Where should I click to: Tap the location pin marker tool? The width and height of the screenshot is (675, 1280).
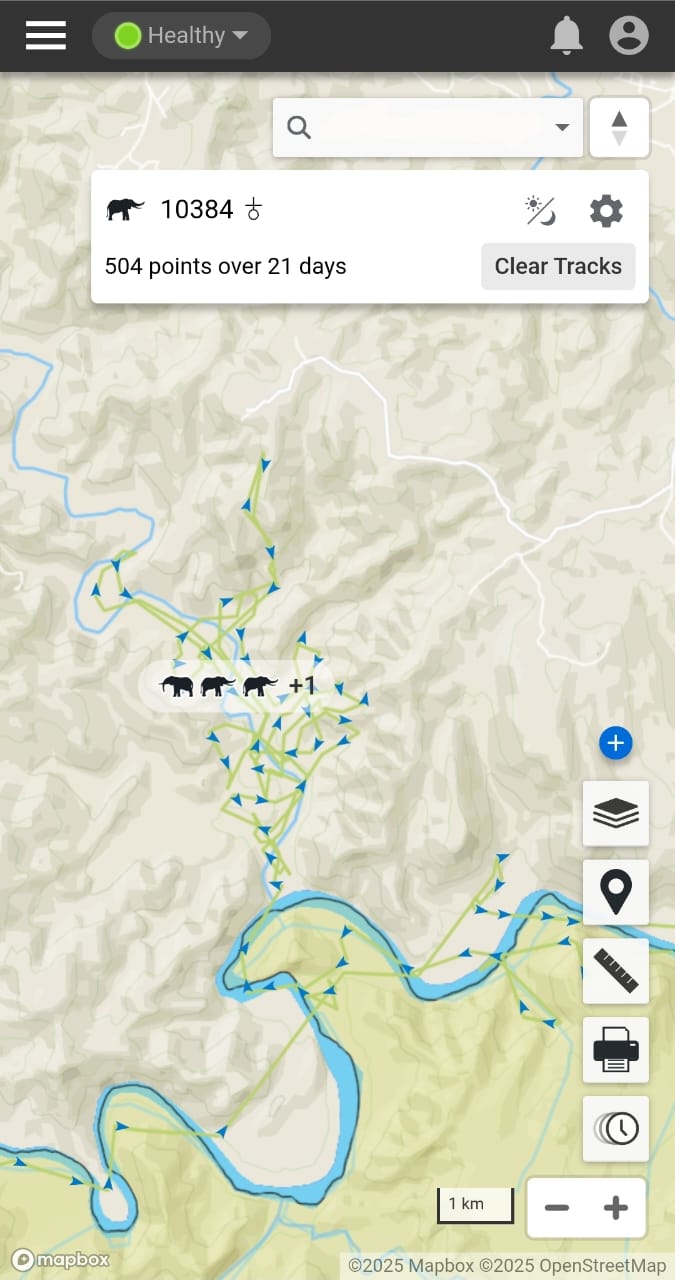(616, 892)
